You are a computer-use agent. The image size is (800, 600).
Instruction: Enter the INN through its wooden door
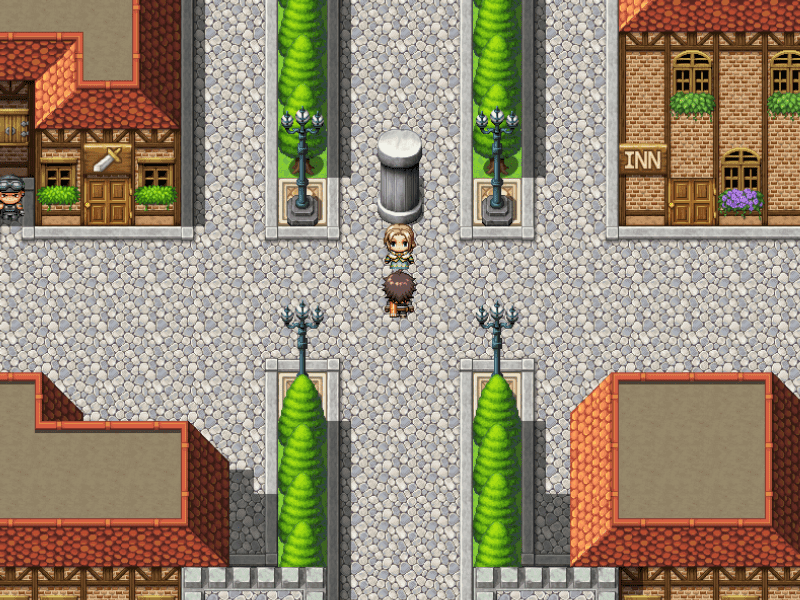690,201
